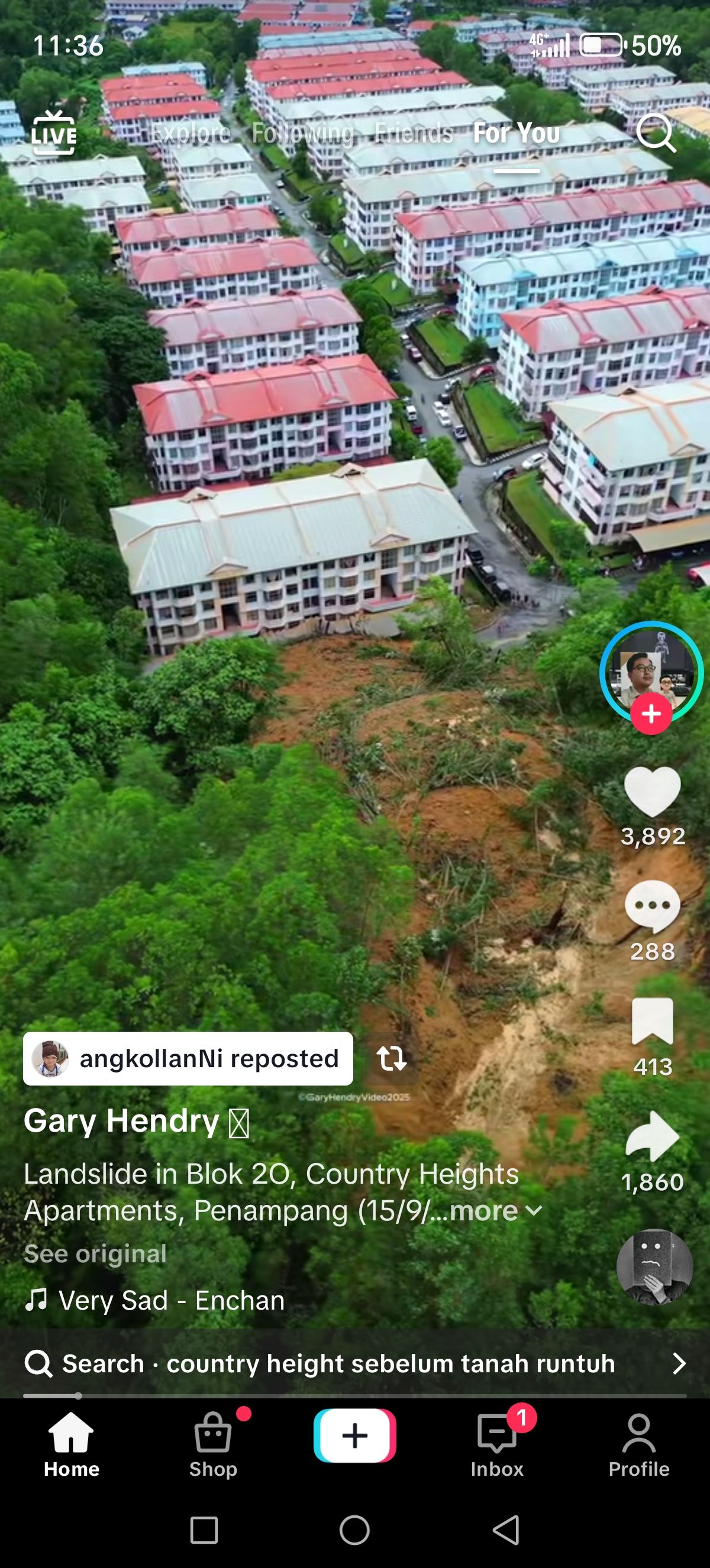Screen dimensions: 710x1568
Task: Switch to the Friends tab
Action: tap(414, 133)
